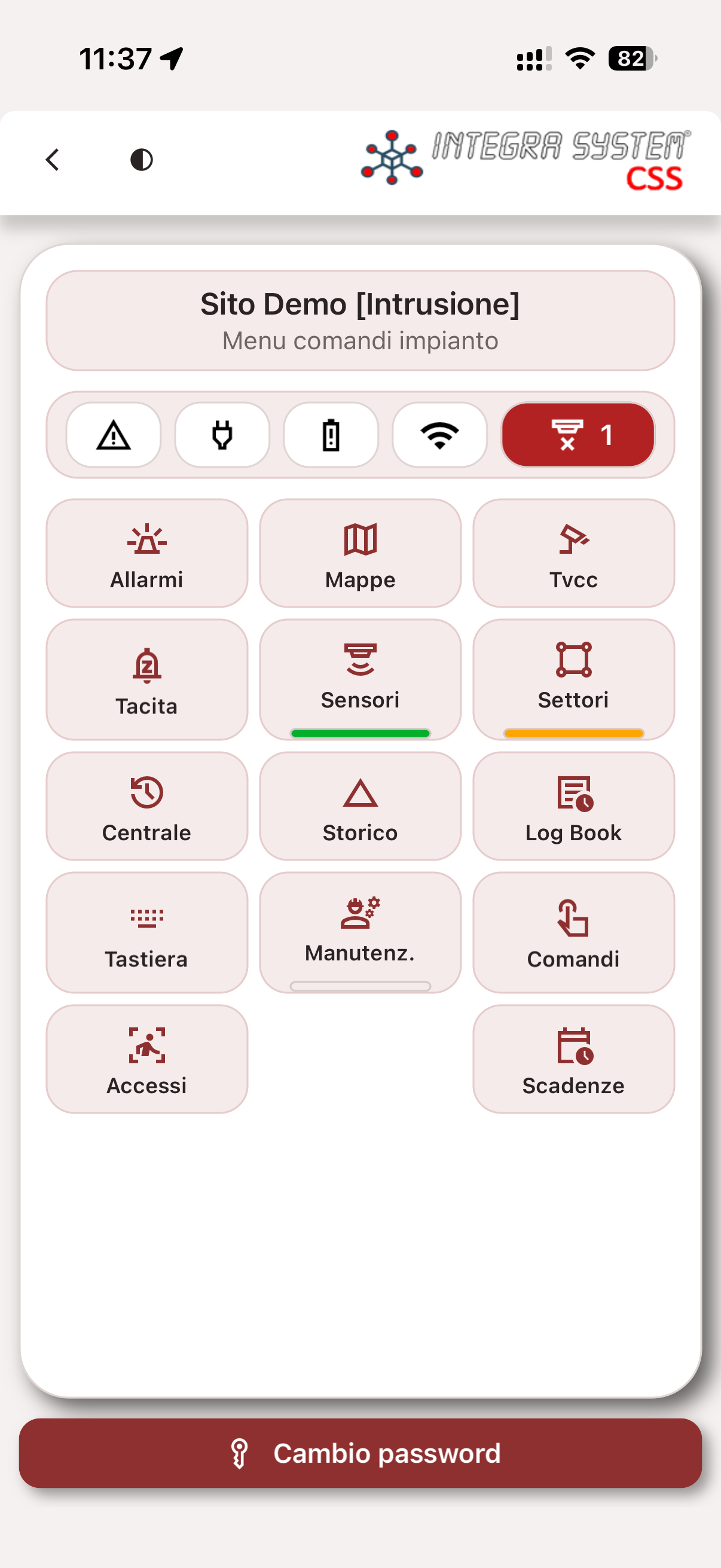Open Centrale

[146, 807]
